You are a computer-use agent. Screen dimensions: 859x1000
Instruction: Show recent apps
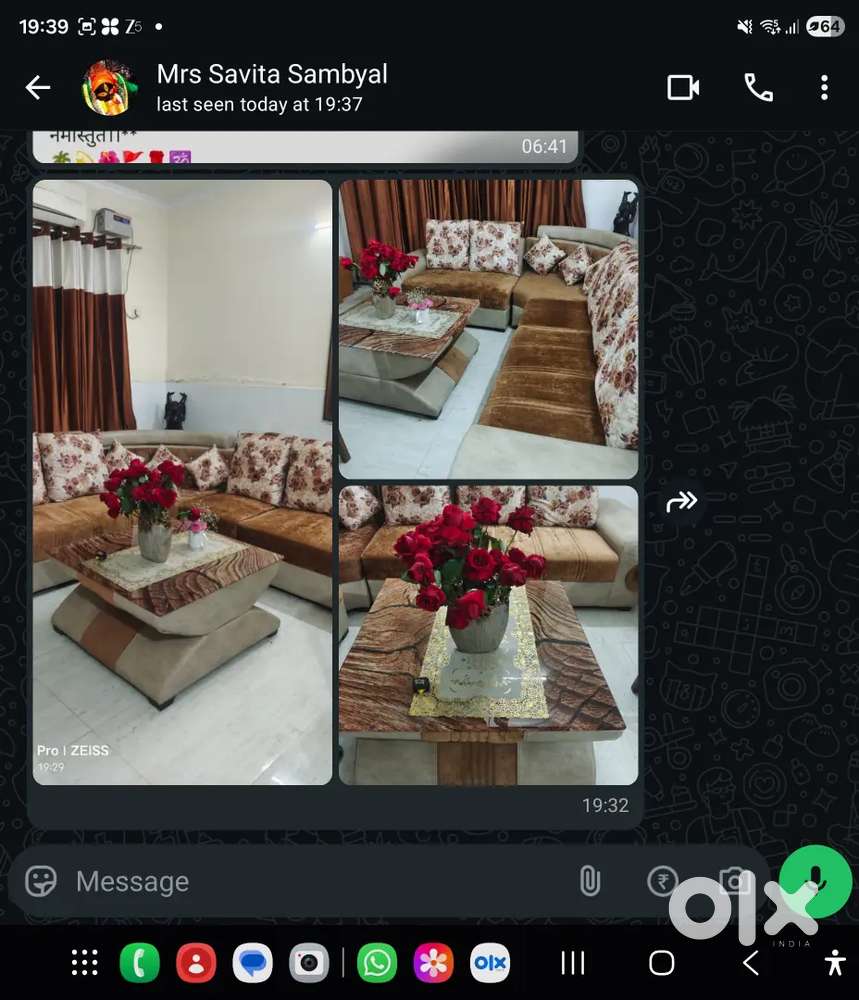point(573,963)
